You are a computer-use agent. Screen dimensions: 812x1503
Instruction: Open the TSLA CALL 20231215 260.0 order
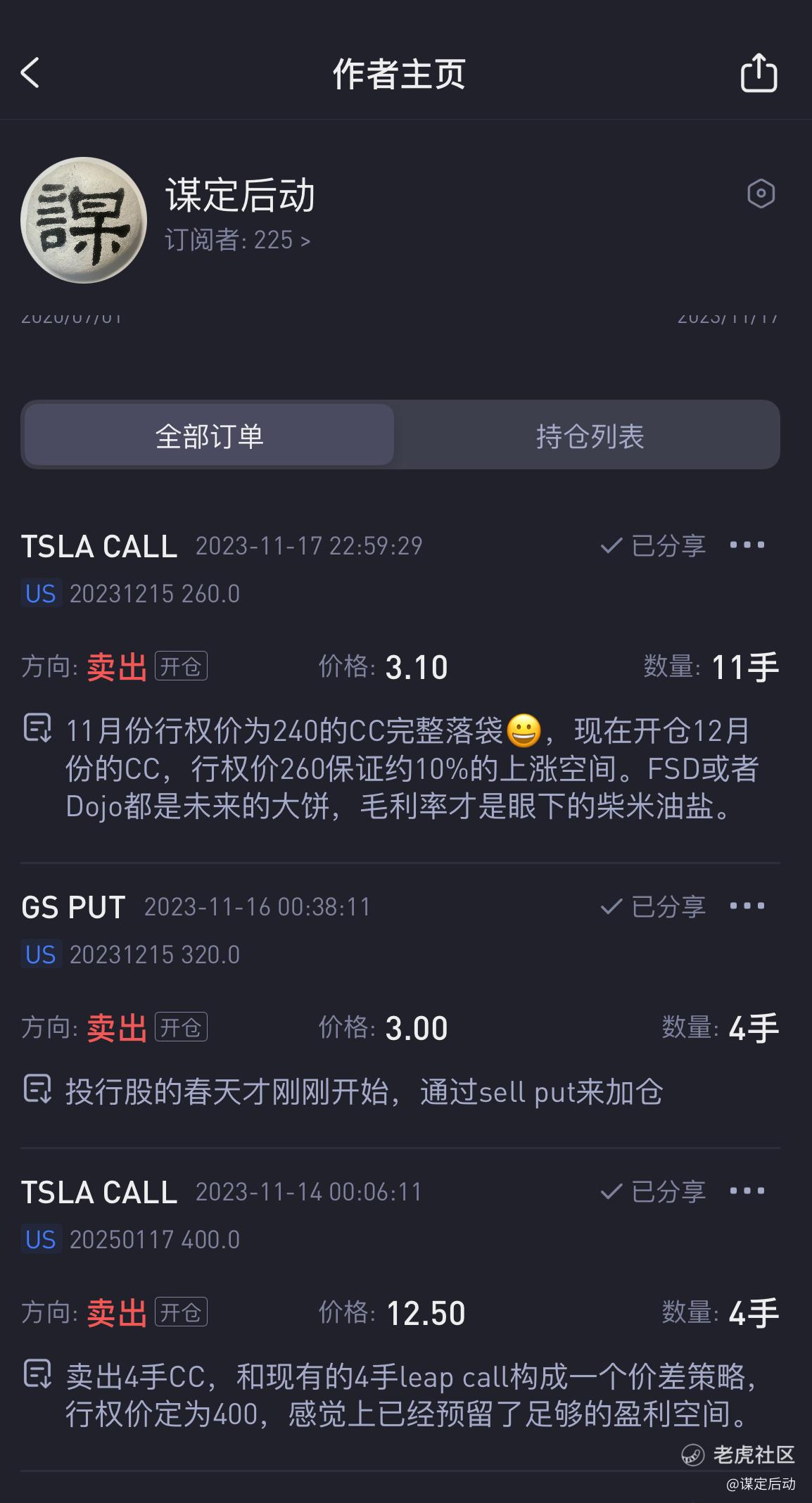99,547
